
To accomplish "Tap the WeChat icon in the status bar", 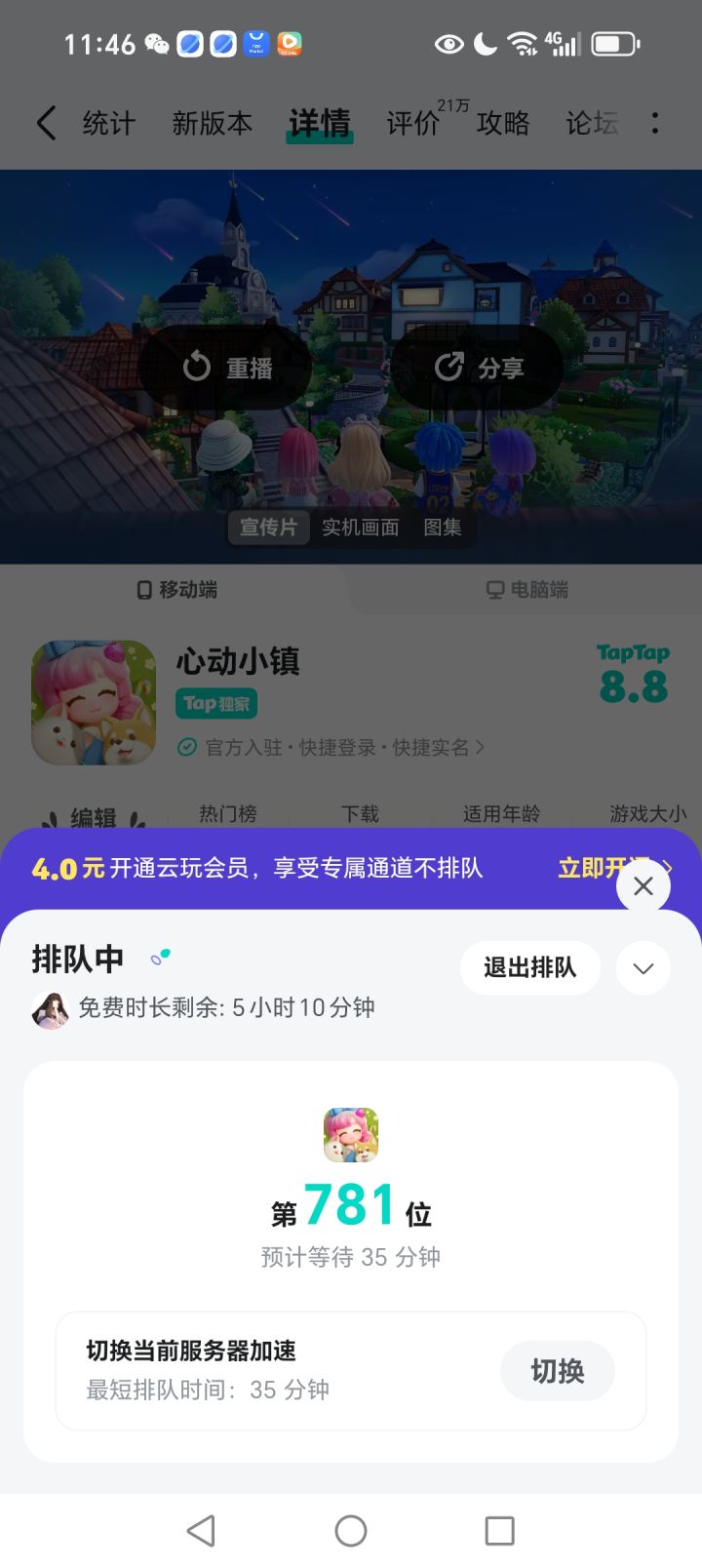I will click(156, 43).
